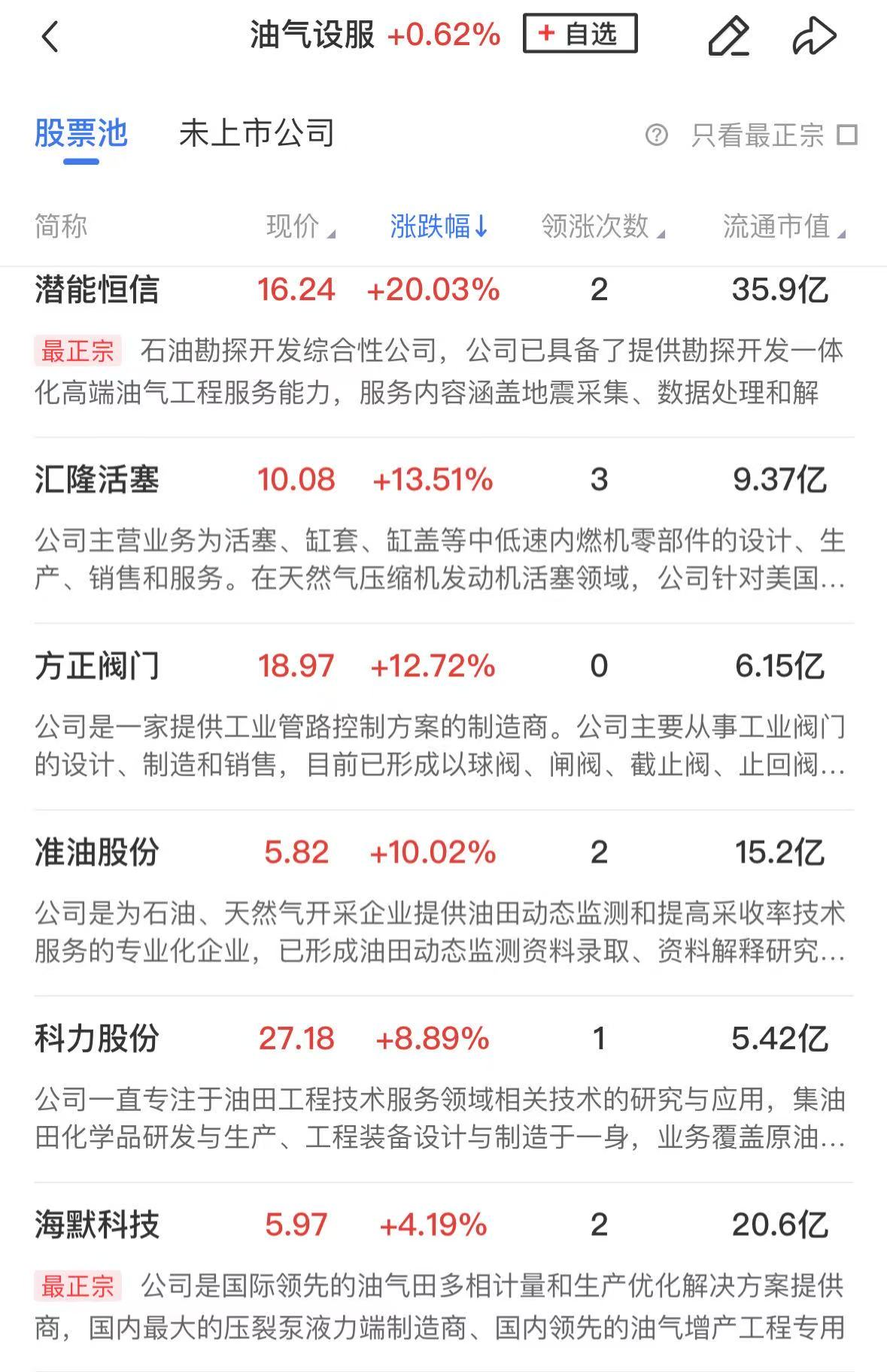Sort stocks by 流通市值
This screenshot has width=887, height=1372.
[x=783, y=226]
